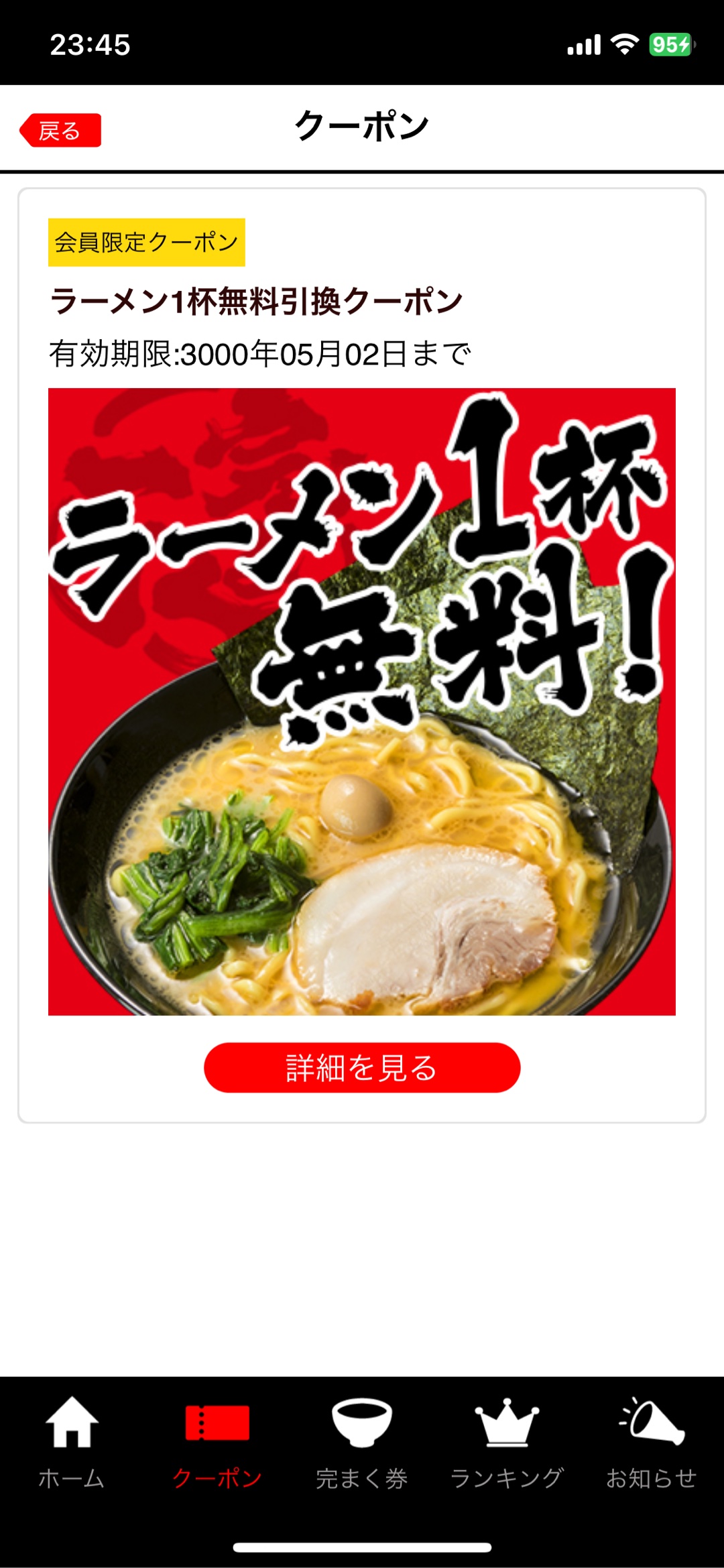Switch to the ランキング tab
This screenshot has height=1568, width=724.
(507, 1441)
